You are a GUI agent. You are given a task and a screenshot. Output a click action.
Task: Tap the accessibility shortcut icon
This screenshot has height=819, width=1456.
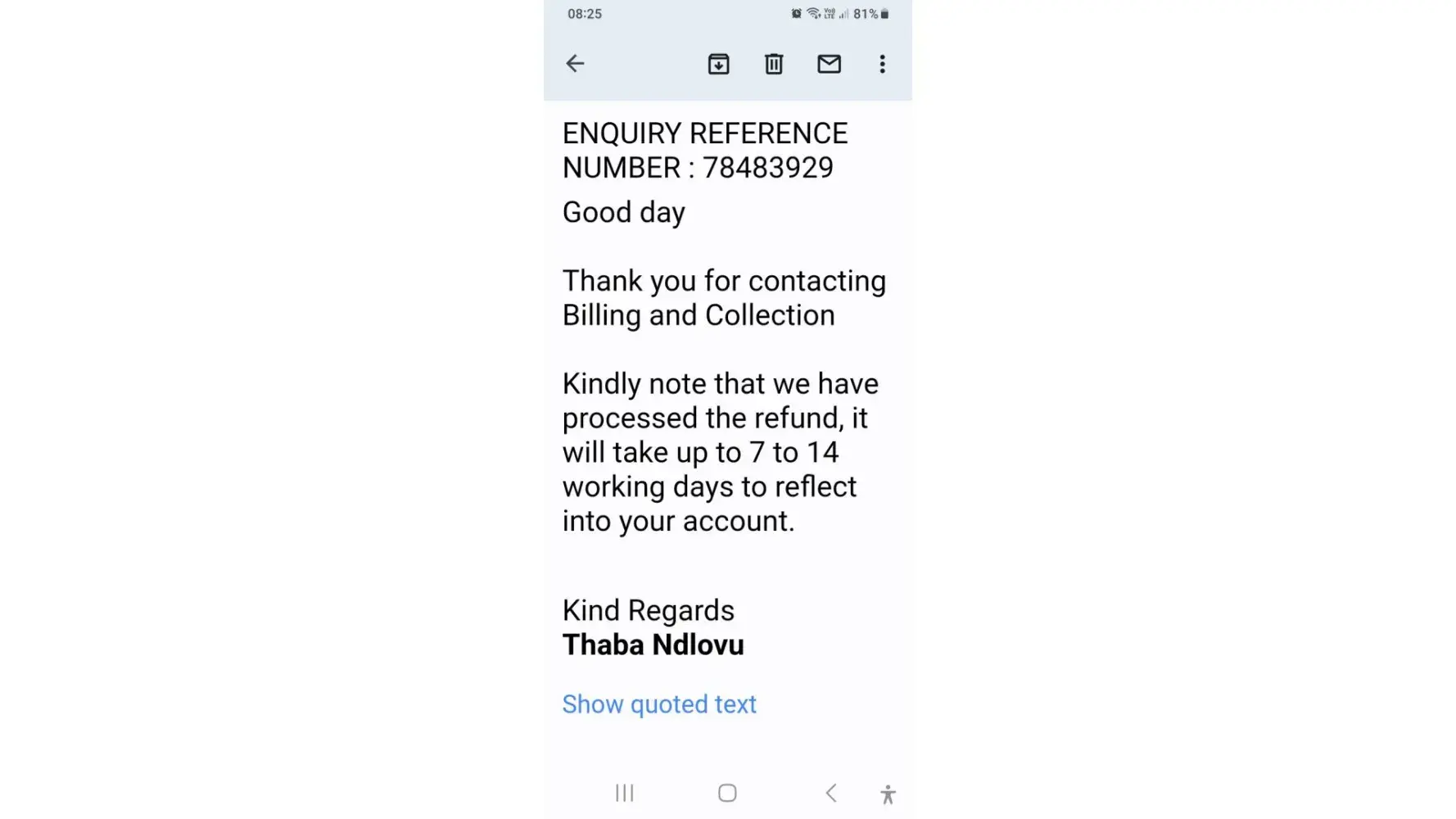(888, 794)
